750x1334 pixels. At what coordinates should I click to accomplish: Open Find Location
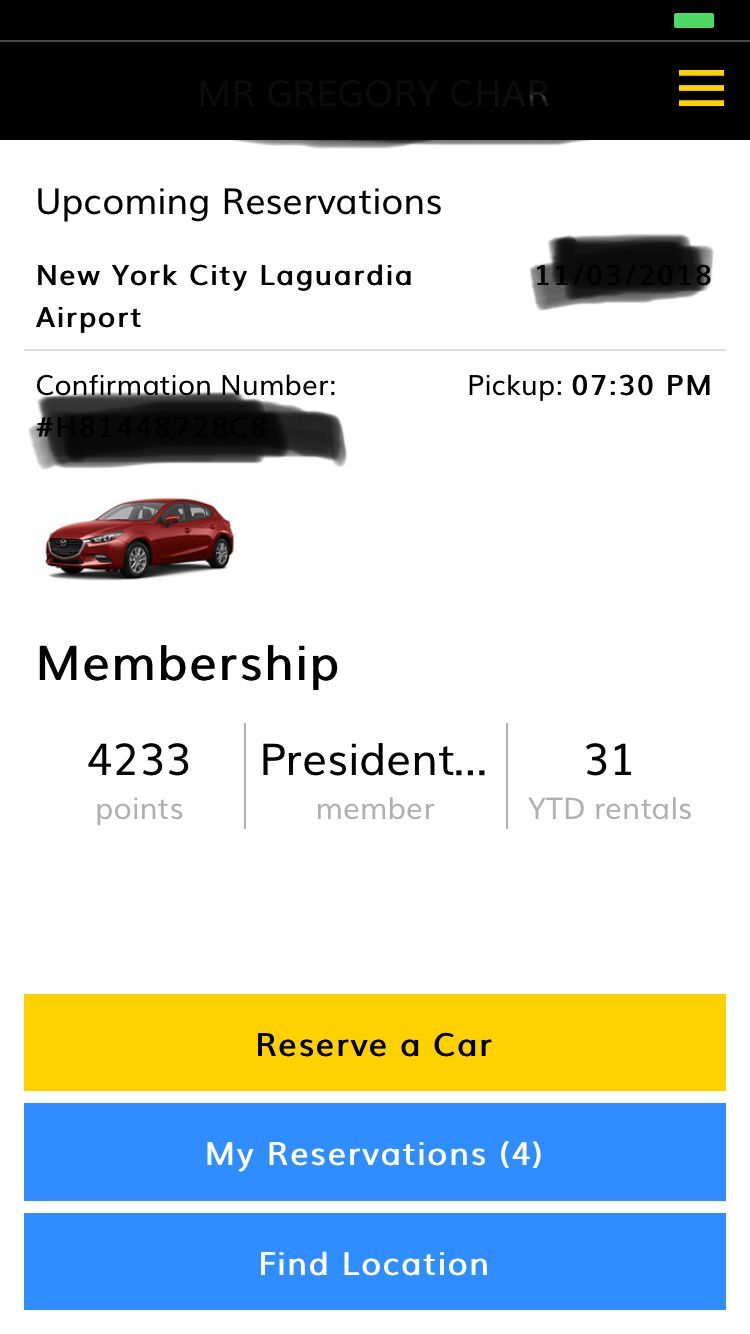[375, 1262]
